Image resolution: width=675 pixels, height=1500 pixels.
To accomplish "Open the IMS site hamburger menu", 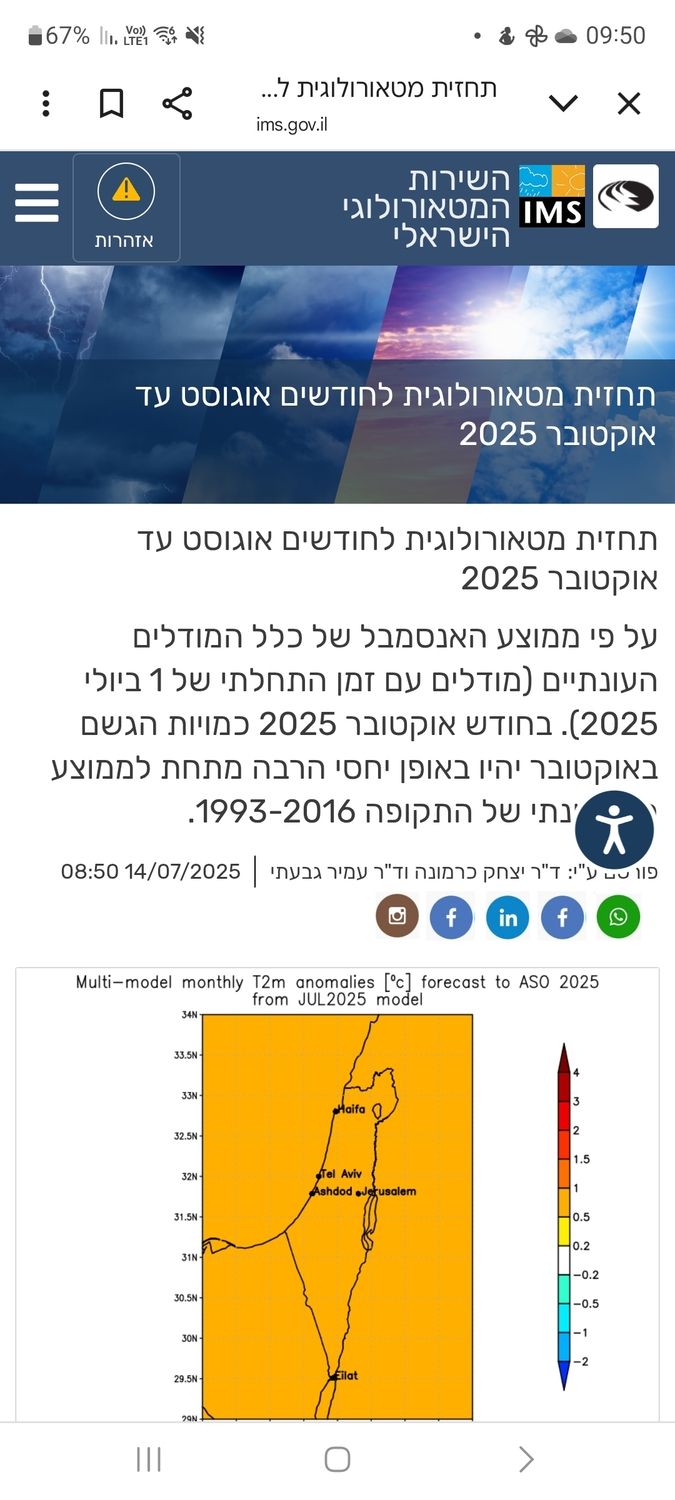I will coord(37,204).
